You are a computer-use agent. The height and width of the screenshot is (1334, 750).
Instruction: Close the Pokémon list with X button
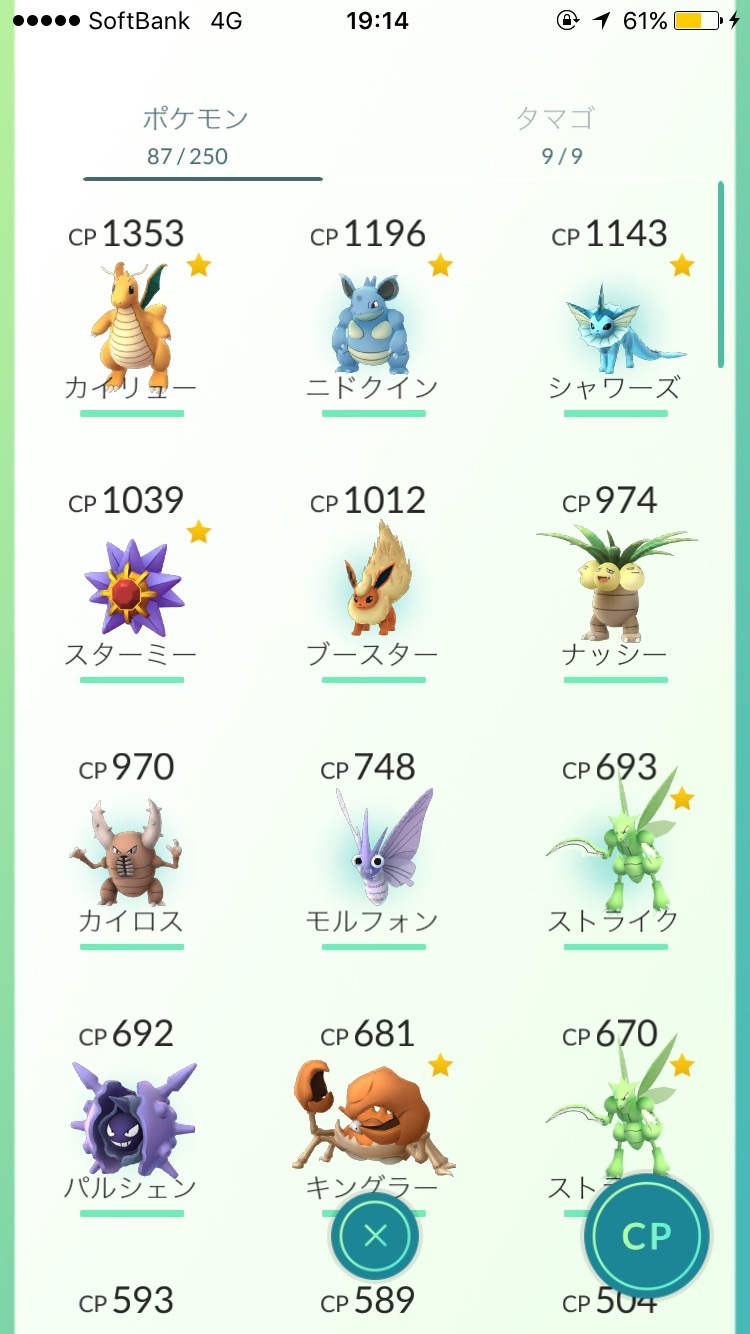375,1237
